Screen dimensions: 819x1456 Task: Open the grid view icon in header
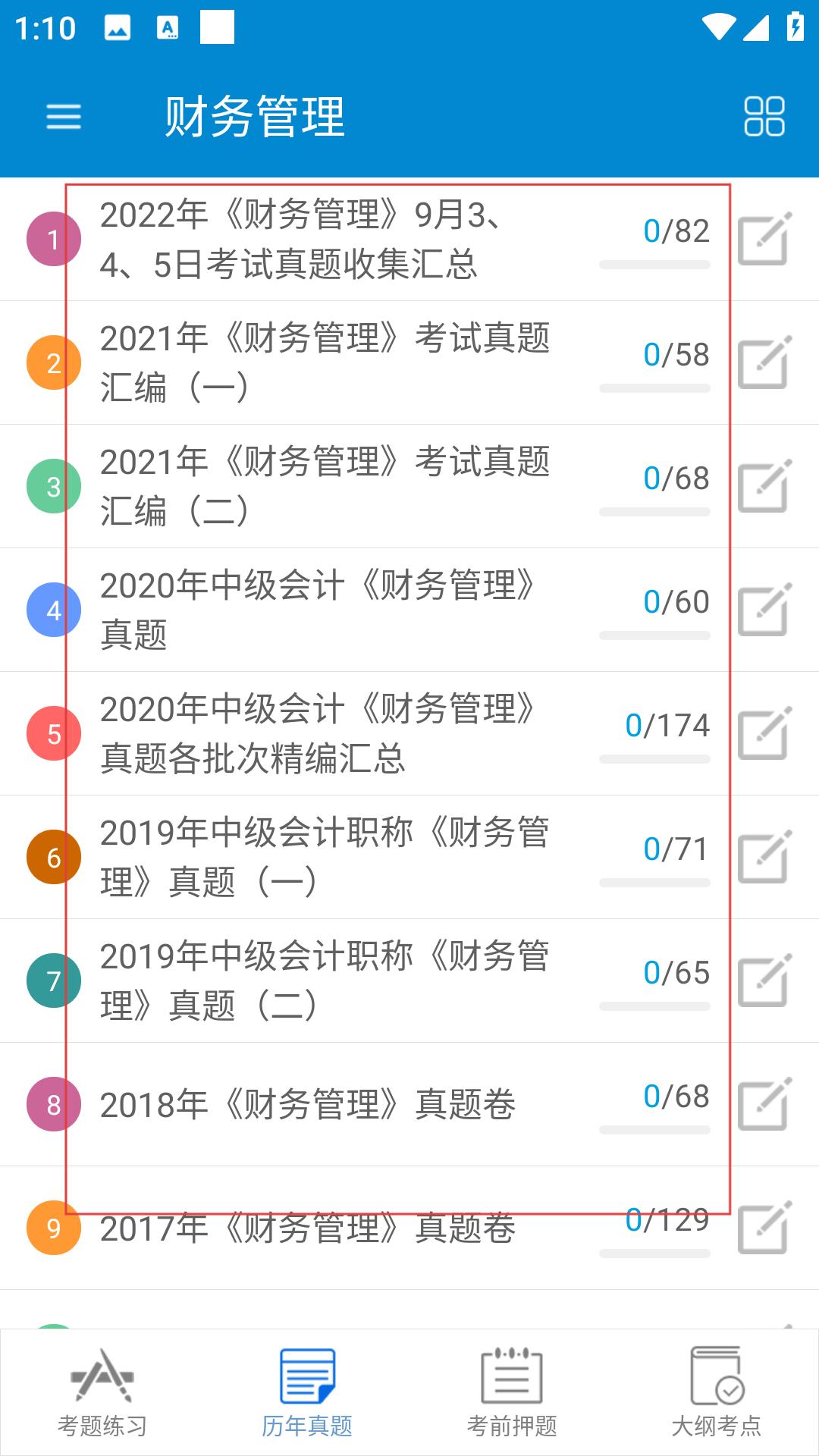(x=764, y=117)
